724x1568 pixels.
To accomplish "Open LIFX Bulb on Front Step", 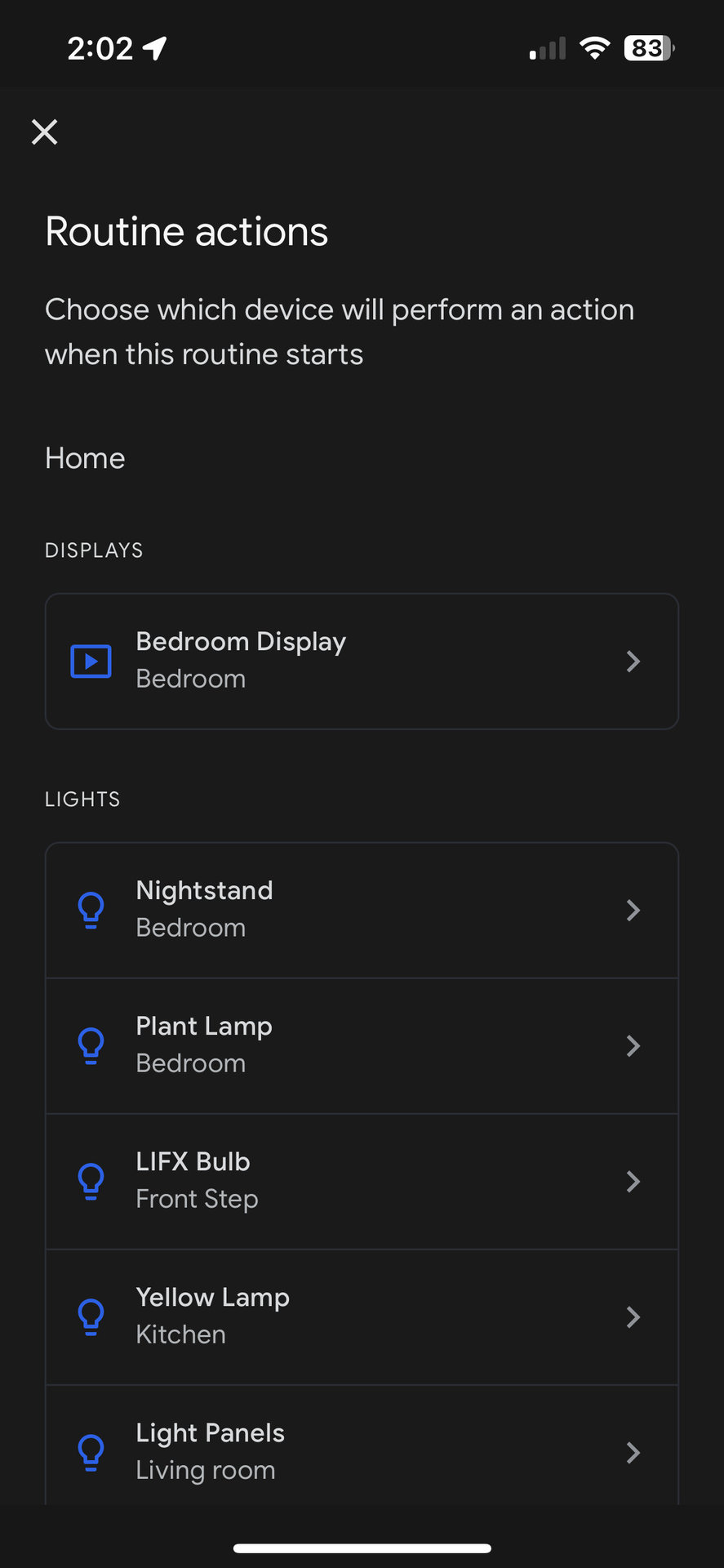I will coord(362,1181).
